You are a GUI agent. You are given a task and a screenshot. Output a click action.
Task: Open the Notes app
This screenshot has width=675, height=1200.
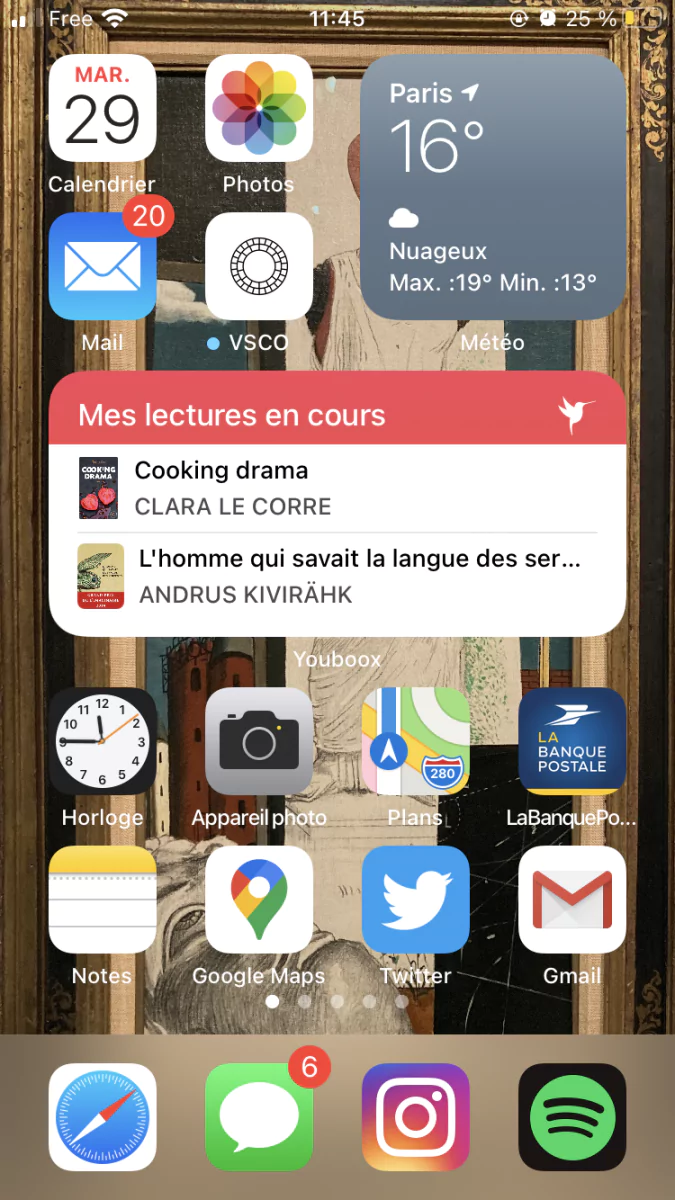coord(102,899)
